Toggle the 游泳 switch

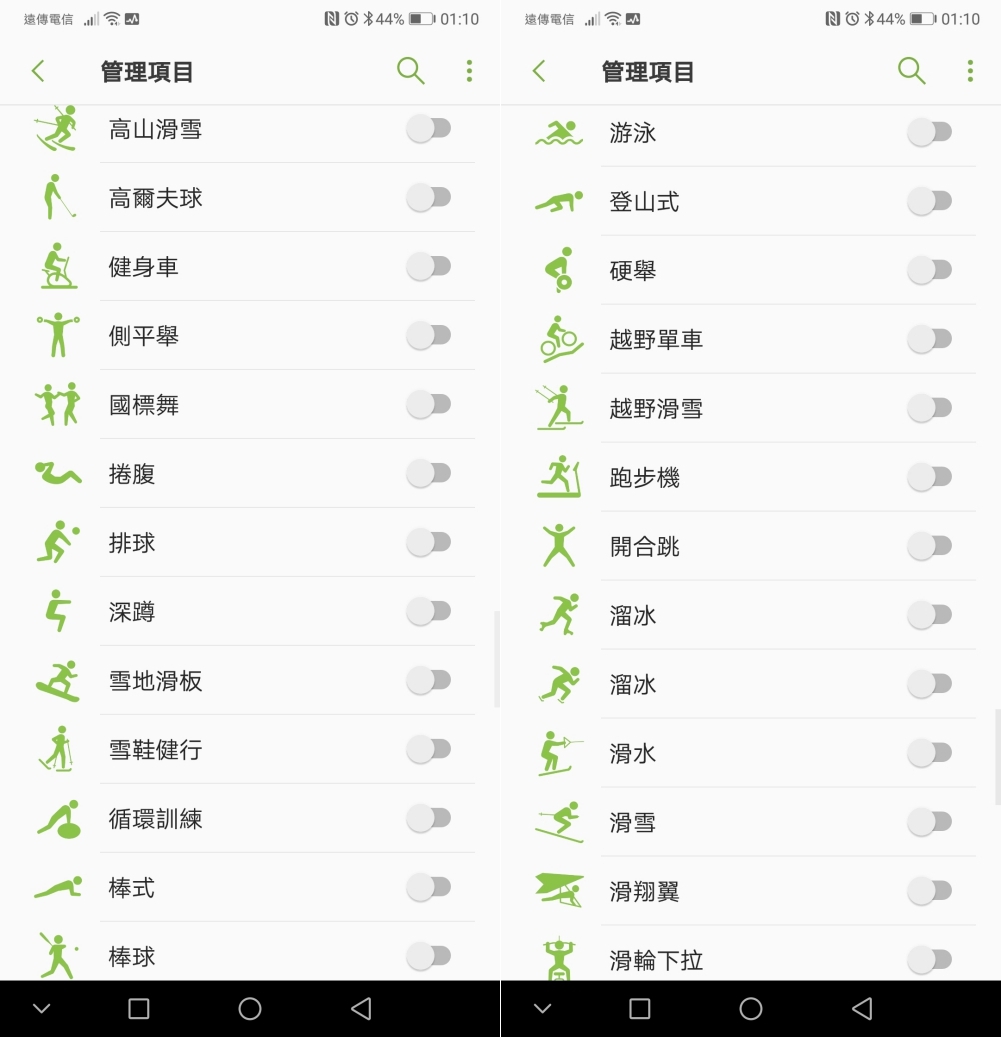929,132
